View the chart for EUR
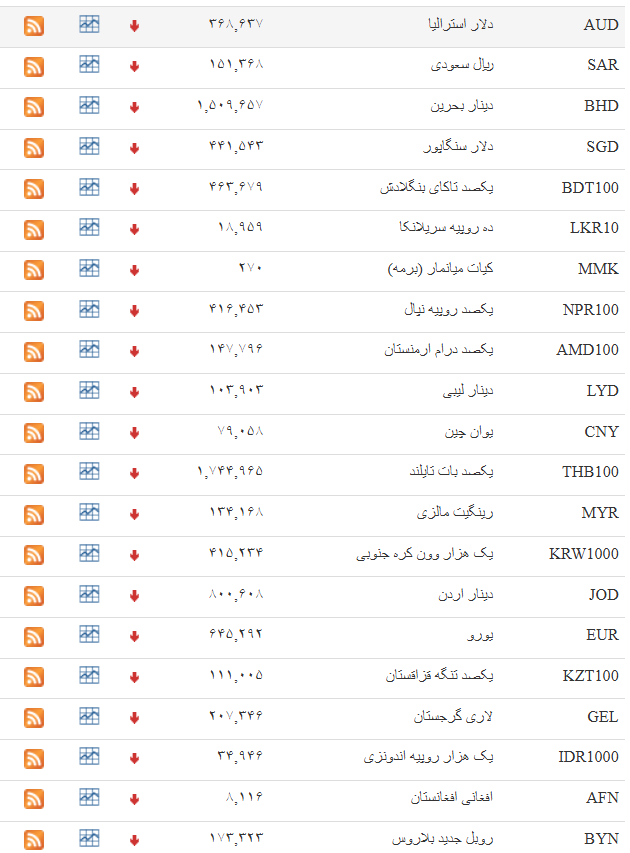Image resolution: width=630 pixels, height=853 pixels. pyautogui.click(x=89, y=634)
